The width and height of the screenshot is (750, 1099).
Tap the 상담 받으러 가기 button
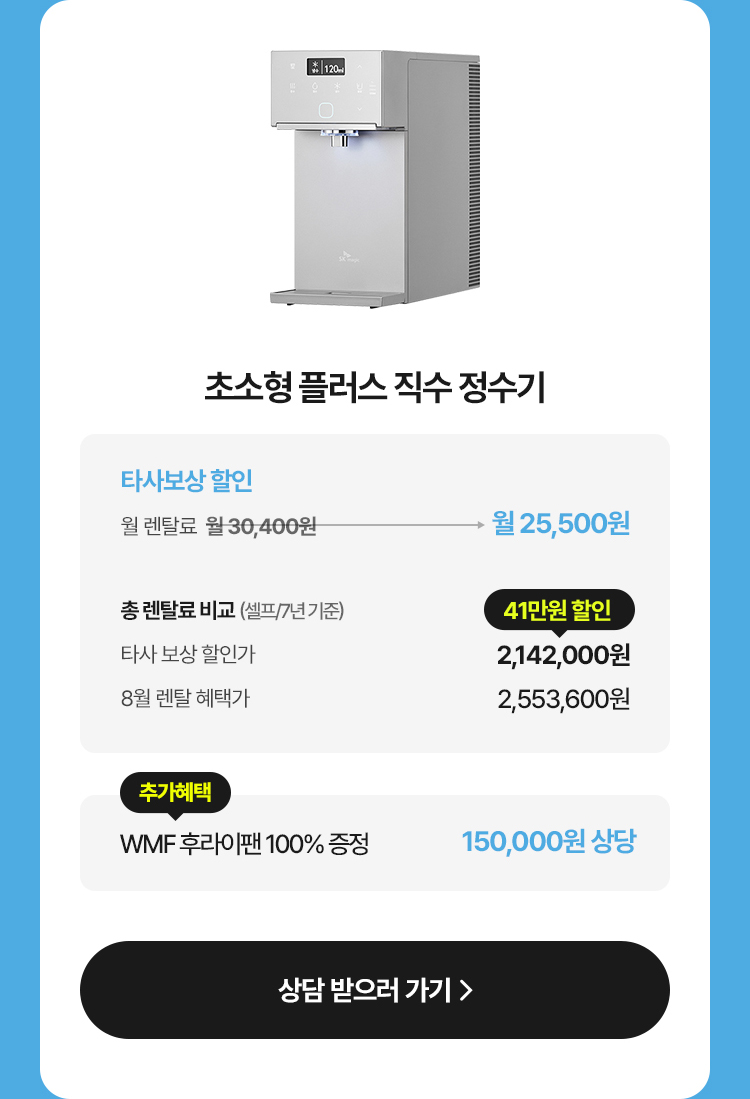pyautogui.click(x=375, y=990)
